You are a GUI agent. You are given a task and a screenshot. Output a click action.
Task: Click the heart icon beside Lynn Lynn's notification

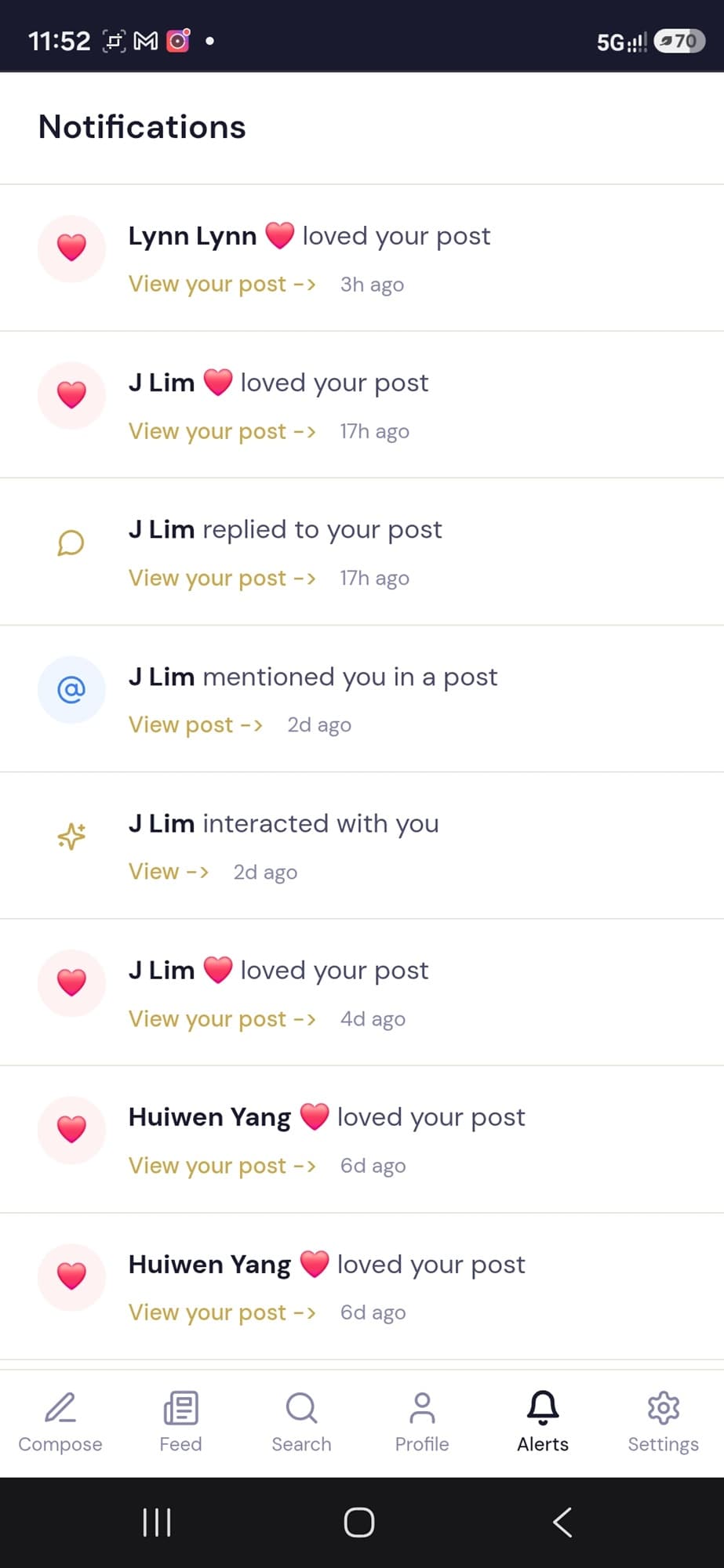point(71,248)
